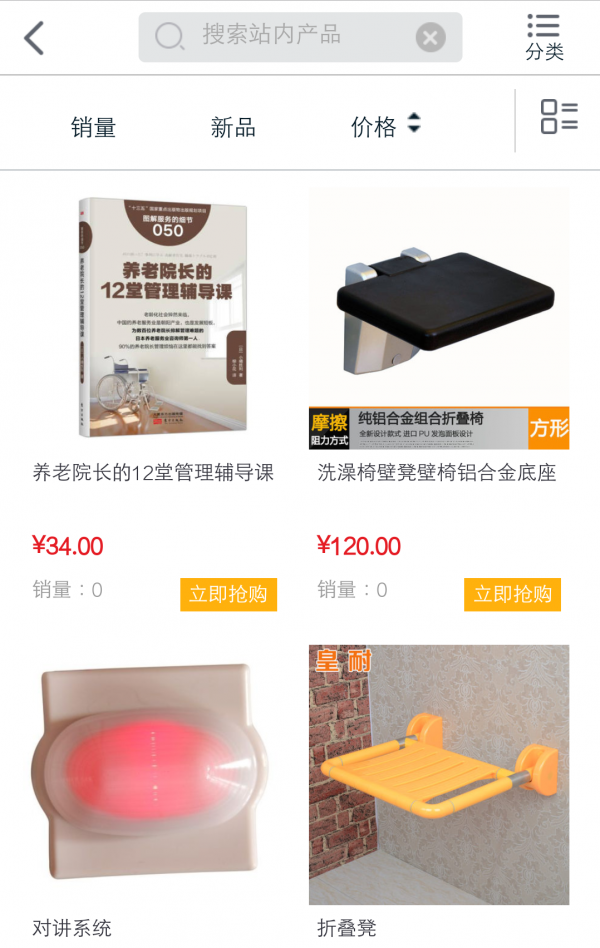
Task: Switch to the list view layout
Action: 558,117
